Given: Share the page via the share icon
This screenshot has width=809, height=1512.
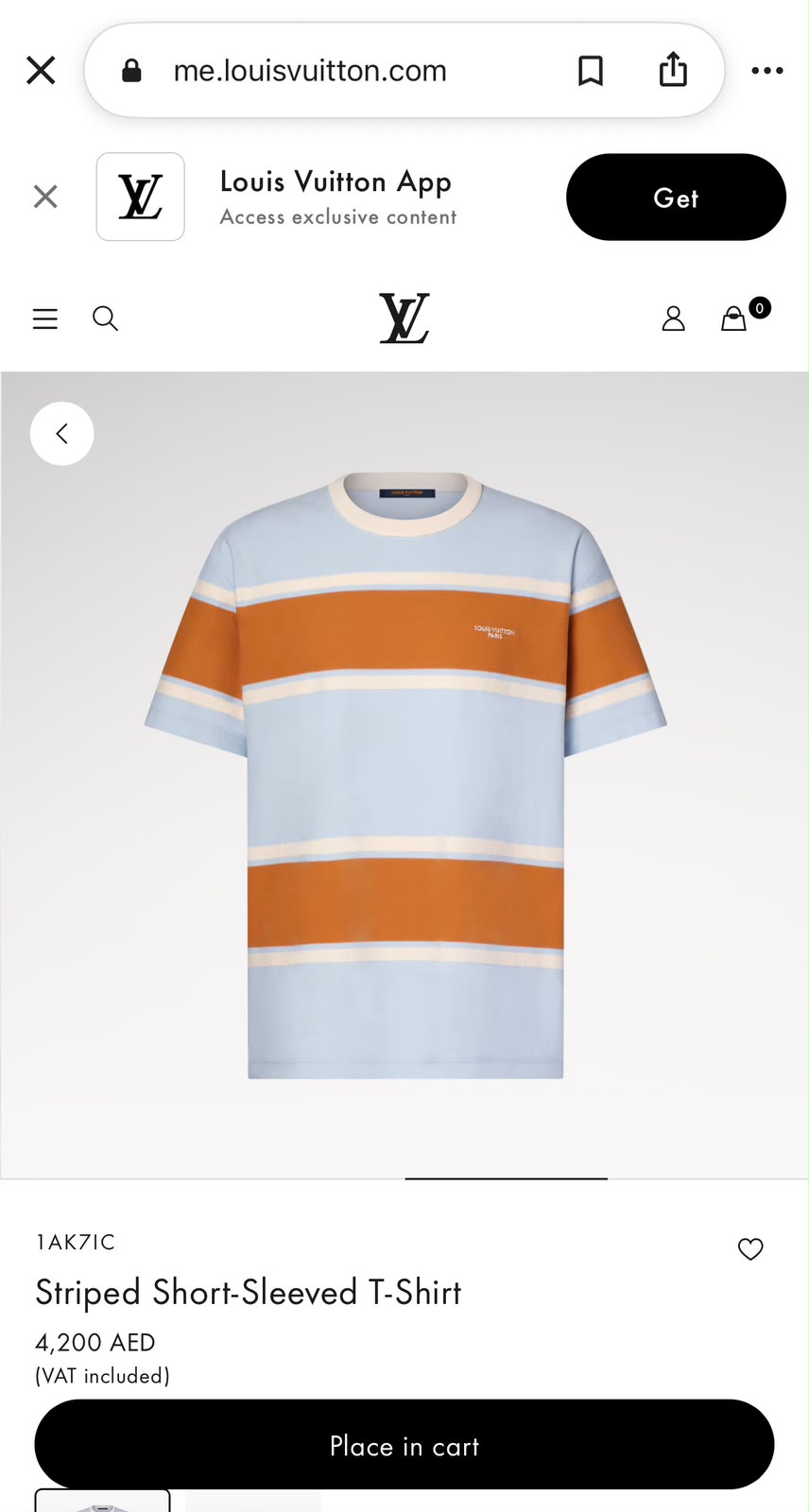Looking at the screenshot, I should click(673, 69).
